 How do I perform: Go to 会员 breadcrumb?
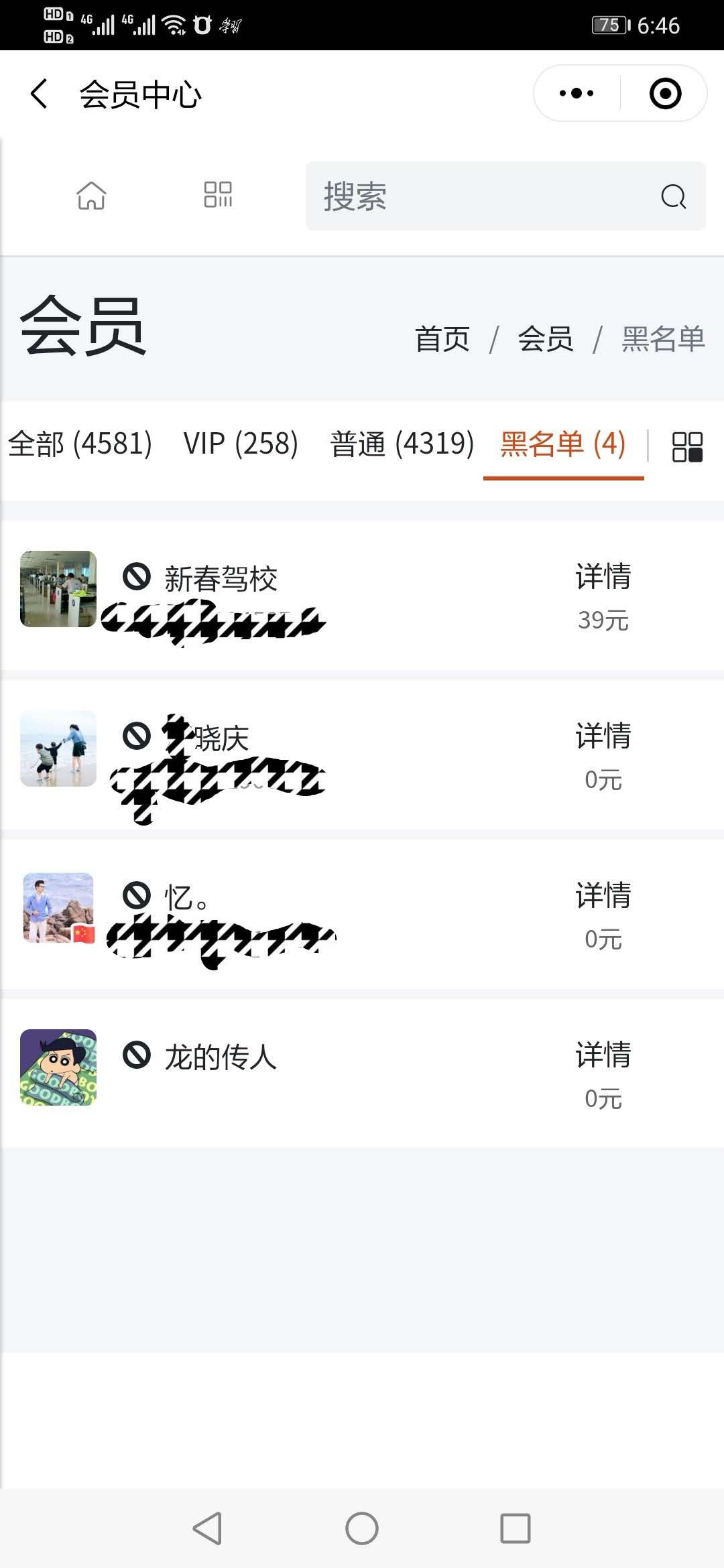coord(546,339)
